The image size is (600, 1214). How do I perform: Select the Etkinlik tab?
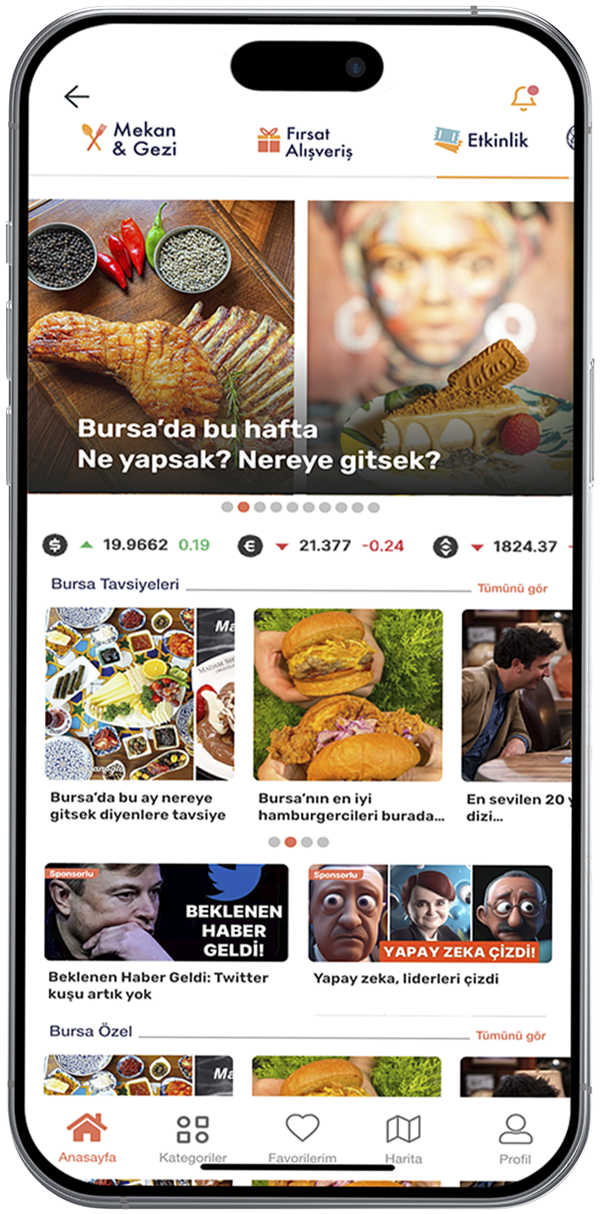482,141
